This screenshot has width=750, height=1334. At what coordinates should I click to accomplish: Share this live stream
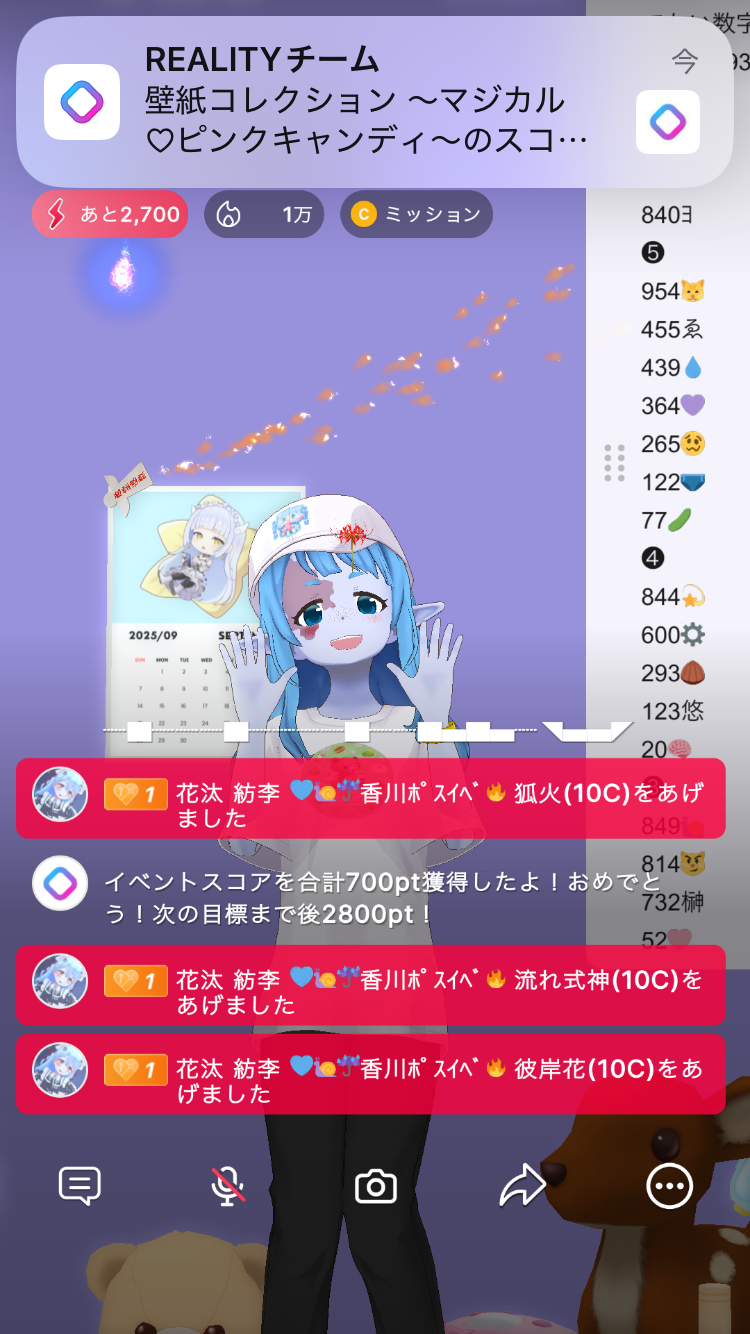[522, 1187]
